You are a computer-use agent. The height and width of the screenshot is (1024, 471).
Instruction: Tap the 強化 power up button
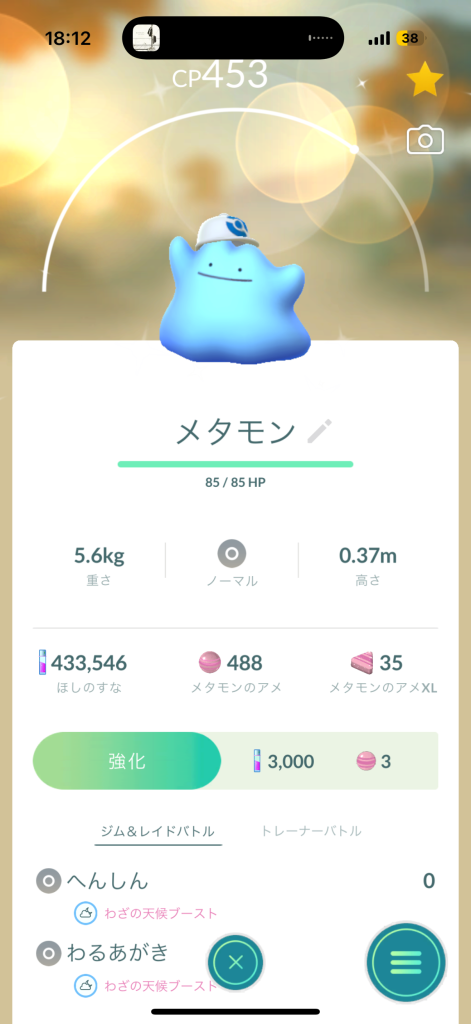pyautogui.click(x=127, y=761)
